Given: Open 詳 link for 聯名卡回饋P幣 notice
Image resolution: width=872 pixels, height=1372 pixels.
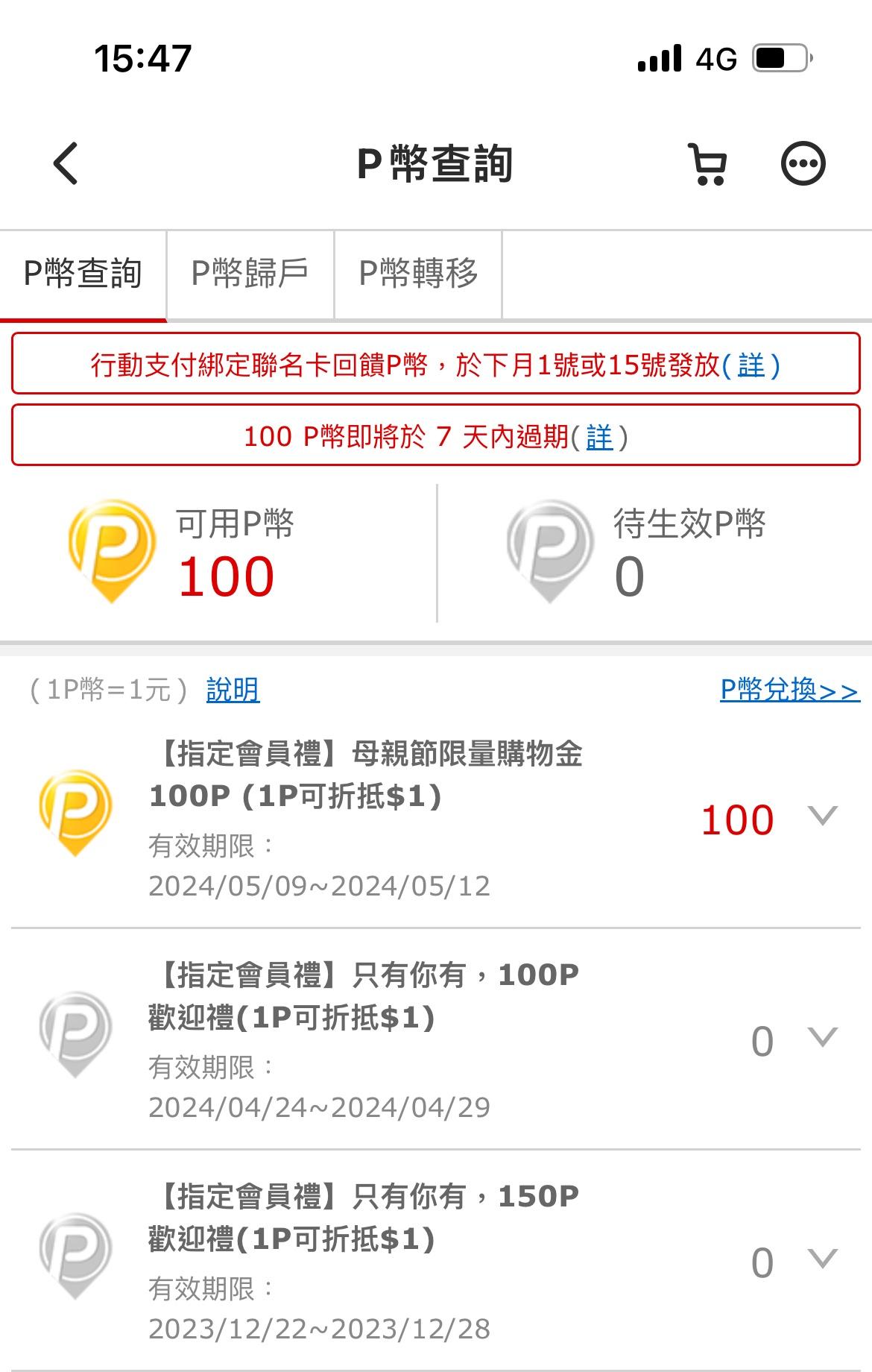Looking at the screenshot, I should 751,365.
